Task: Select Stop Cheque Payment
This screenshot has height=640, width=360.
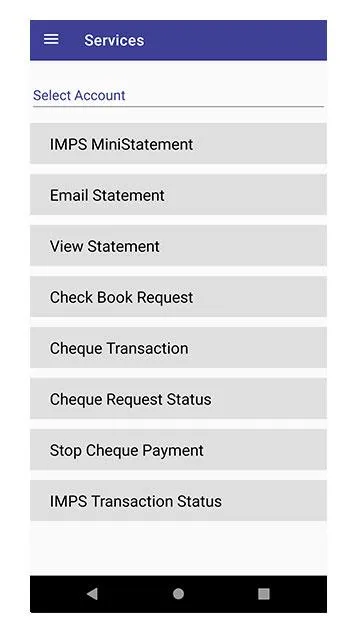Action: (x=178, y=450)
